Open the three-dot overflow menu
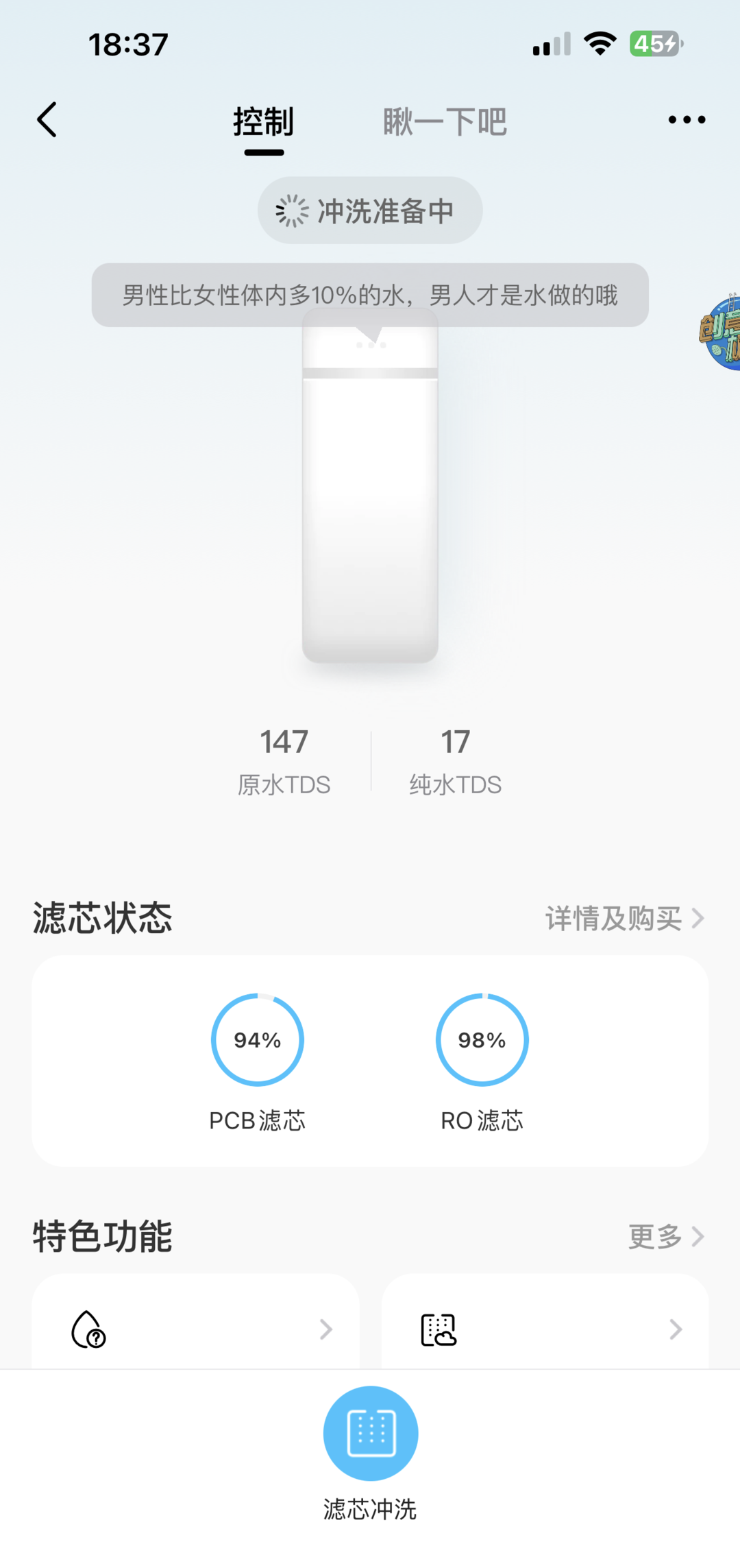 click(687, 120)
